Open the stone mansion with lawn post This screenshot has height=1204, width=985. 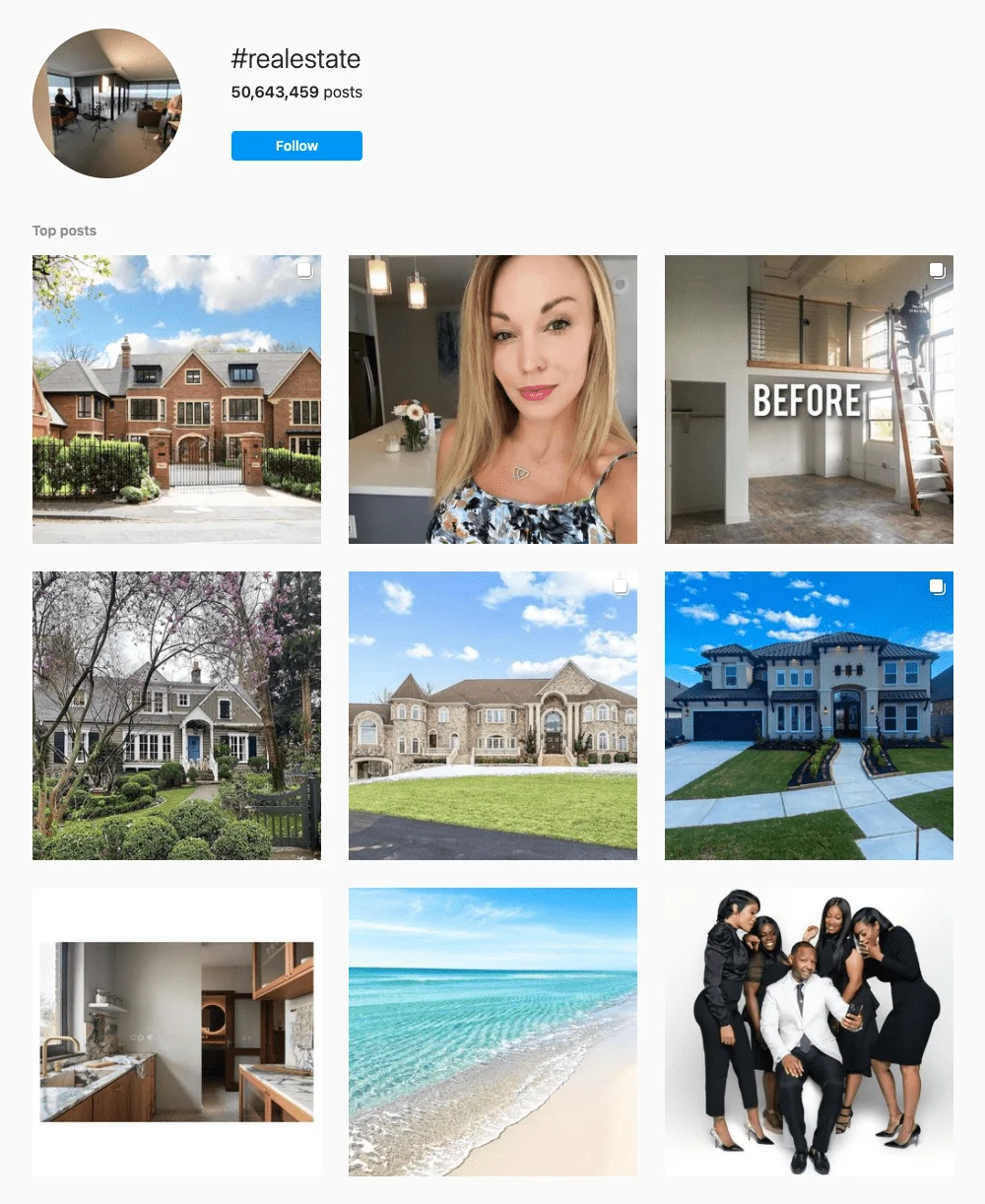point(492,715)
